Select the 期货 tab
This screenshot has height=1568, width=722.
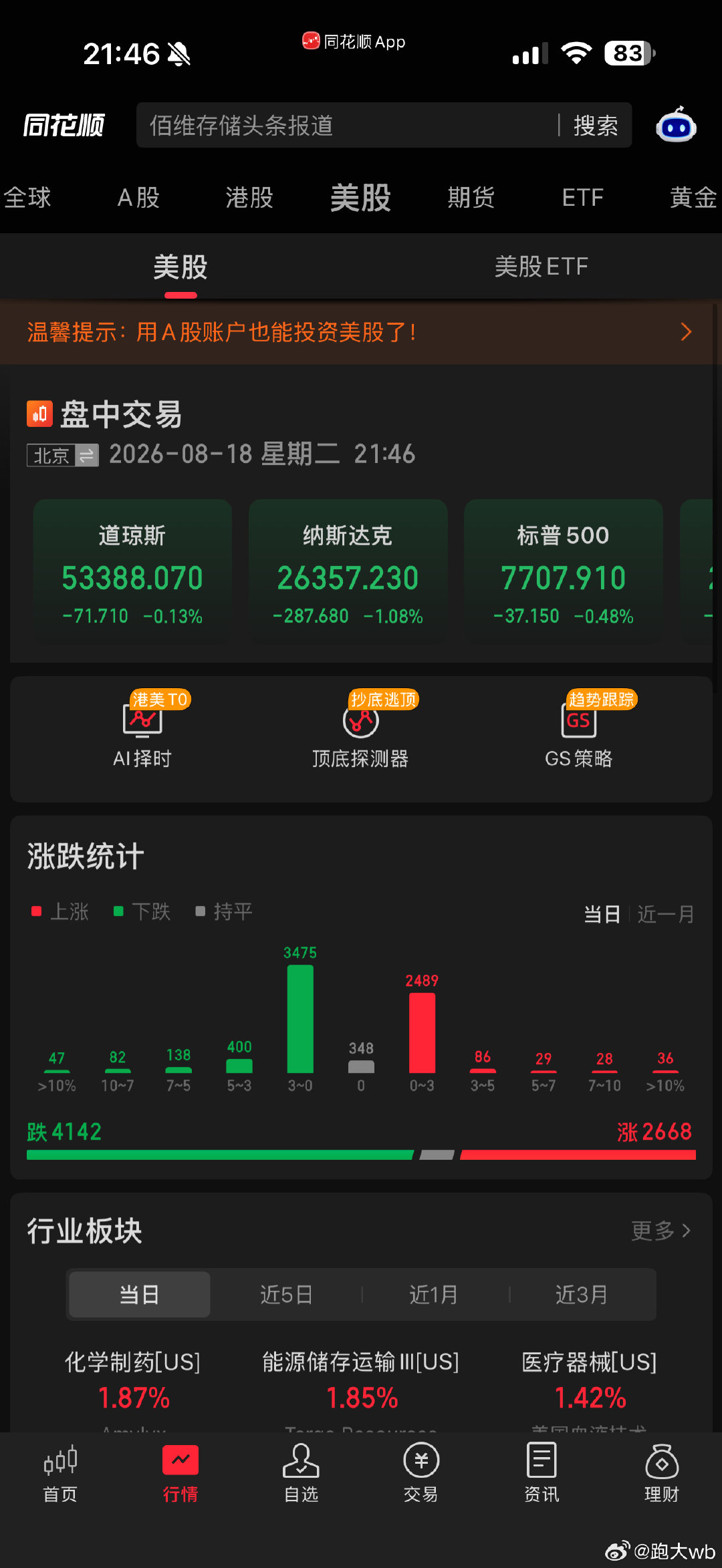(471, 198)
